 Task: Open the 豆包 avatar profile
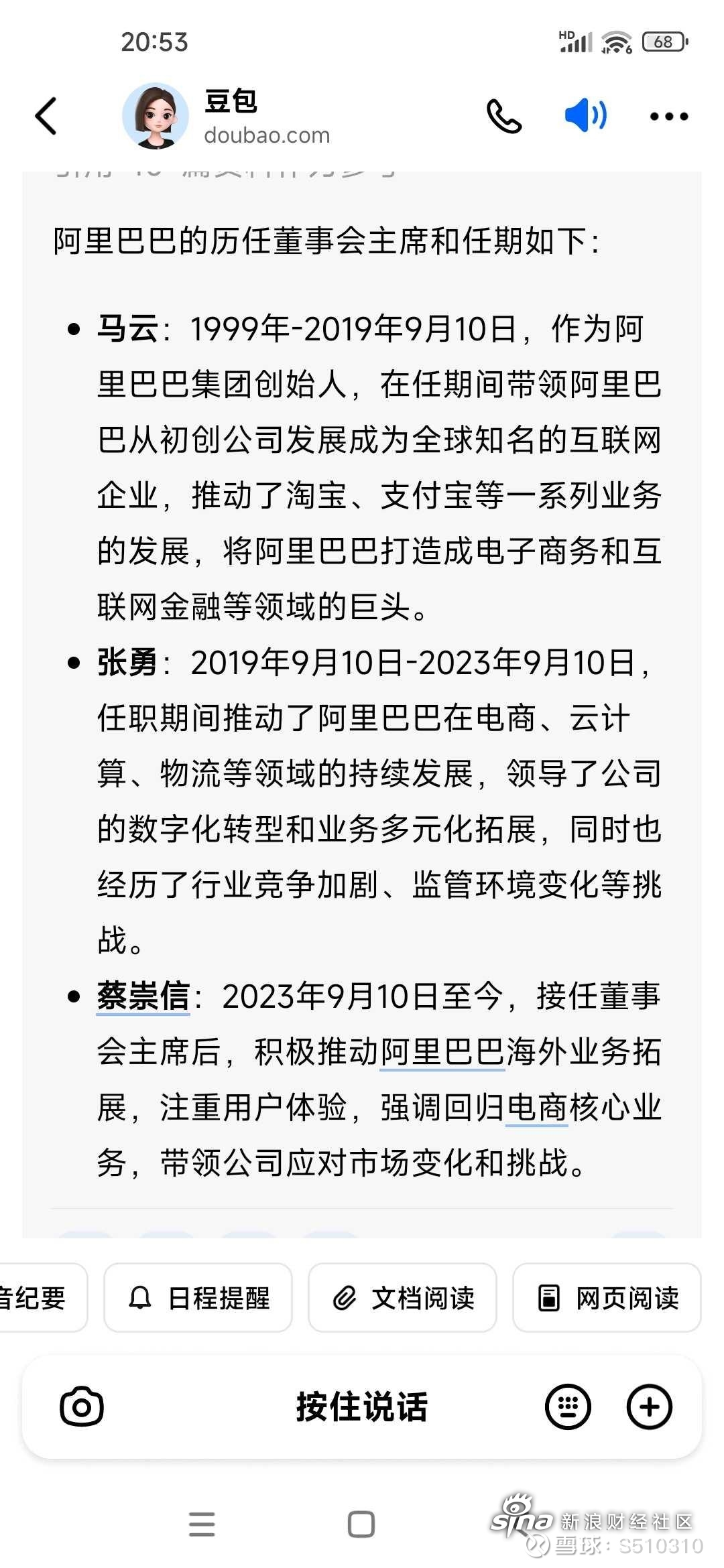point(156,116)
